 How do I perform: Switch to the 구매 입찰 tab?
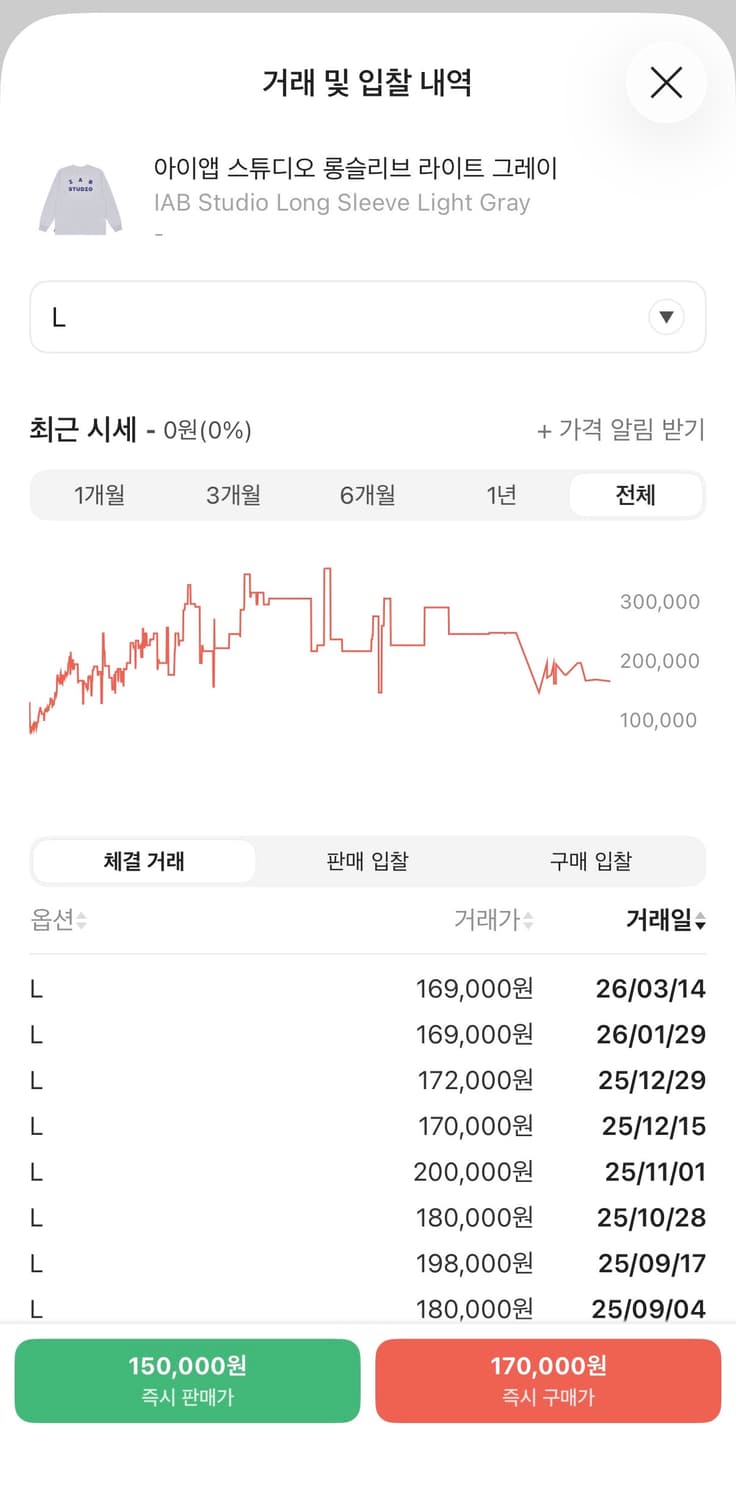point(590,862)
